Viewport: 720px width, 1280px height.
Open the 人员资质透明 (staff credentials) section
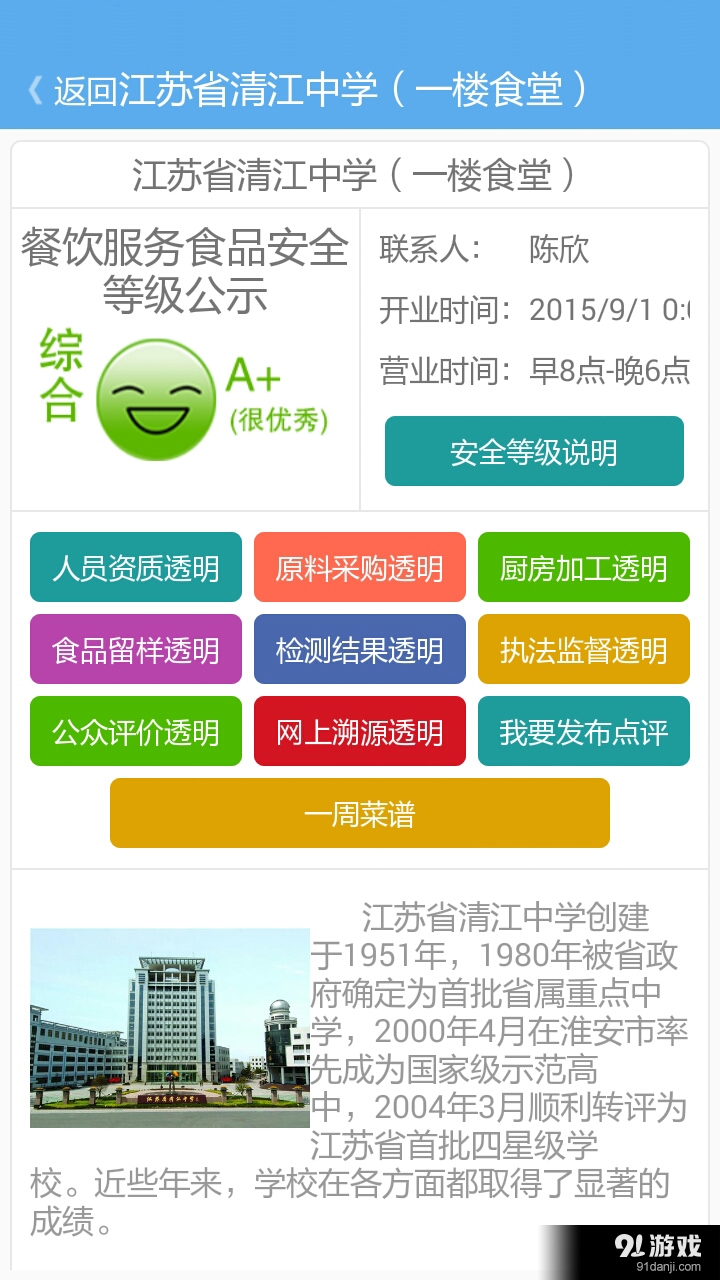point(135,567)
